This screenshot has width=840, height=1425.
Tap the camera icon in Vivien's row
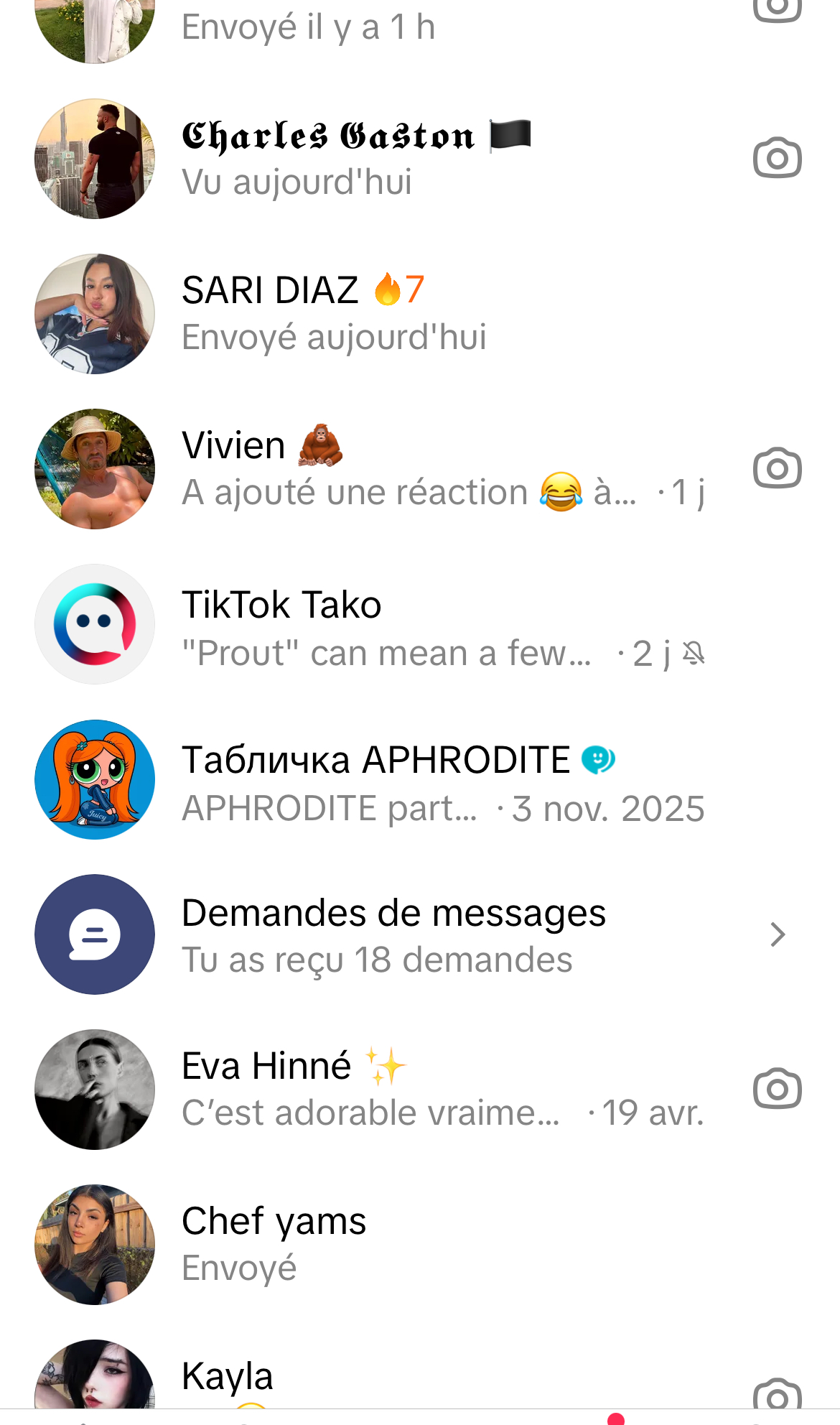click(777, 468)
